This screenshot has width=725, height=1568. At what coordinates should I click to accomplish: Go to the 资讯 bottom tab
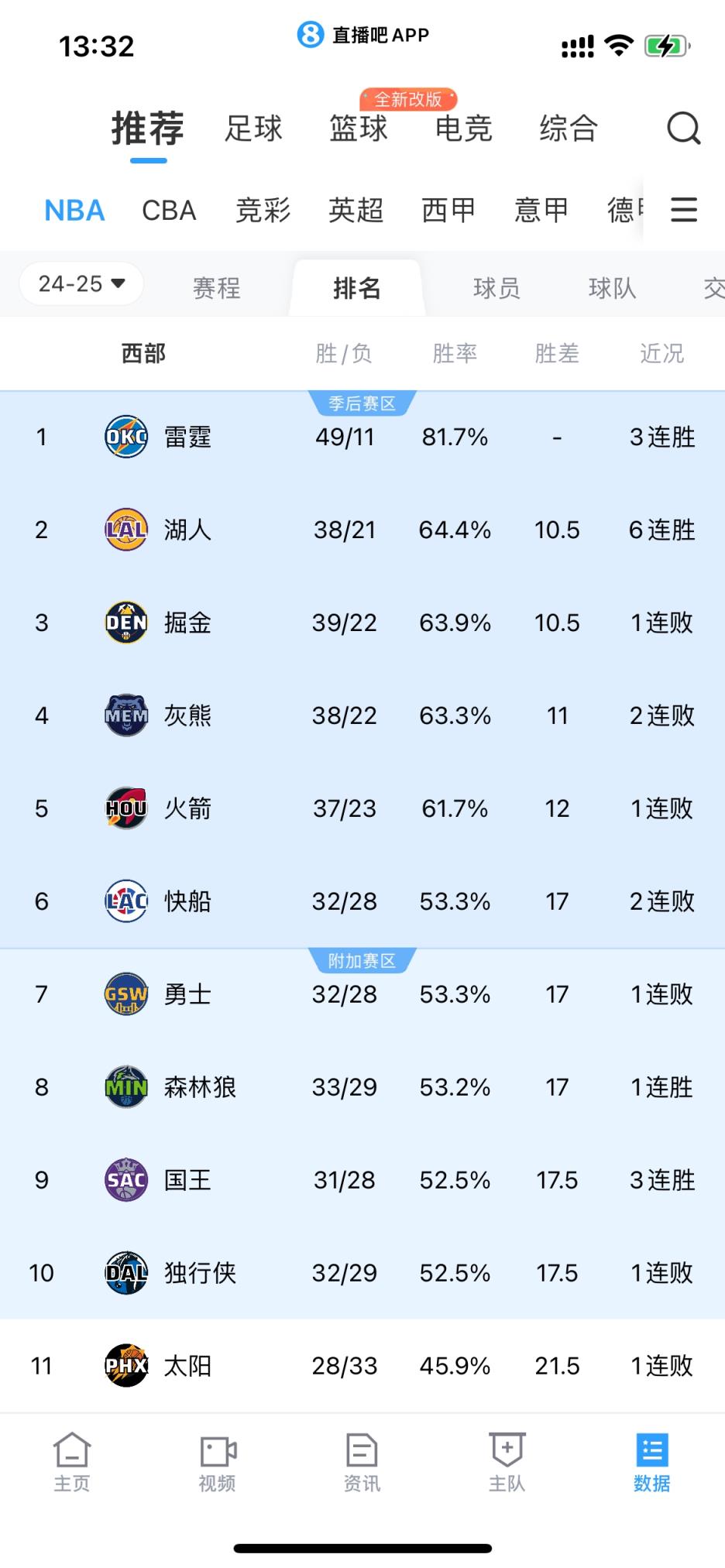tap(362, 1461)
